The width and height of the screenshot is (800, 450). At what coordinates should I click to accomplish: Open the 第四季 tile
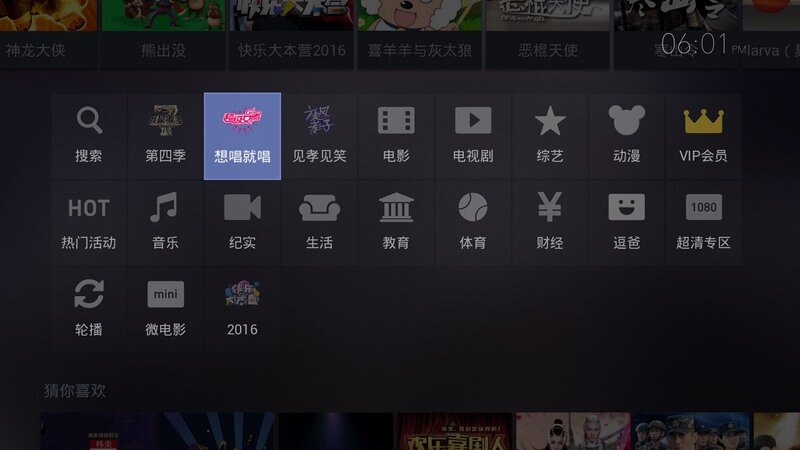[166, 136]
